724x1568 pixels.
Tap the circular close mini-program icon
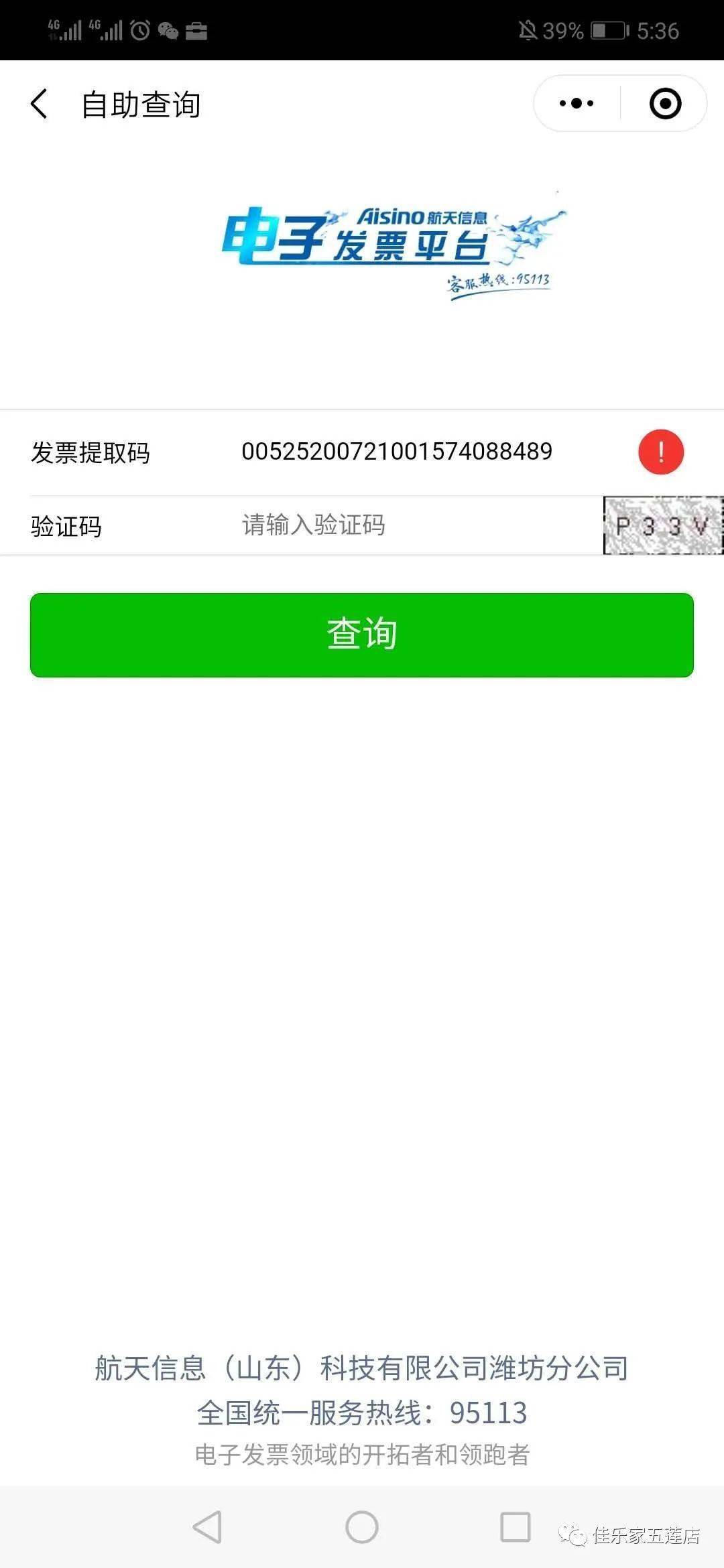coord(664,102)
